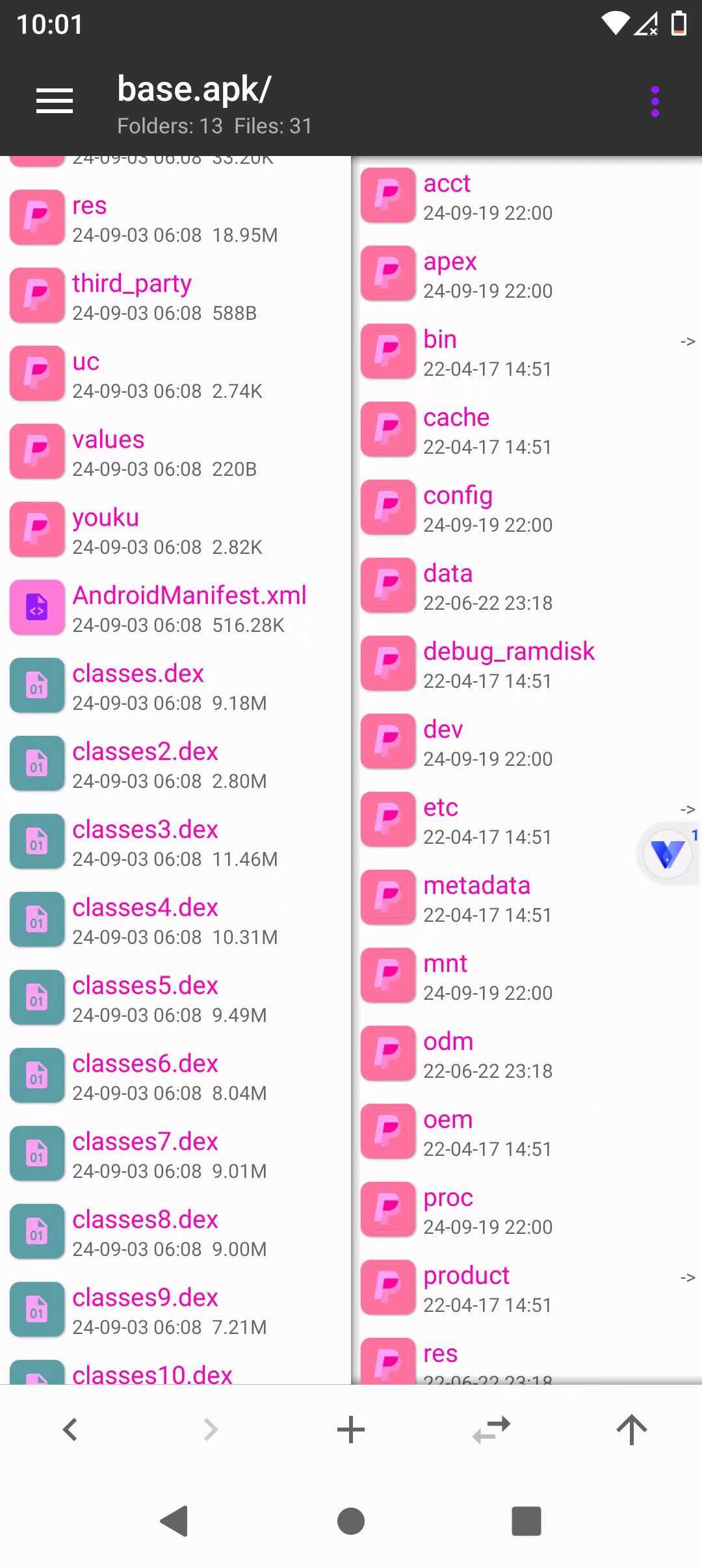This screenshot has width=702, height=1568.
Task: Open classes3.dex in the left pane
Action: pos(175,843)
